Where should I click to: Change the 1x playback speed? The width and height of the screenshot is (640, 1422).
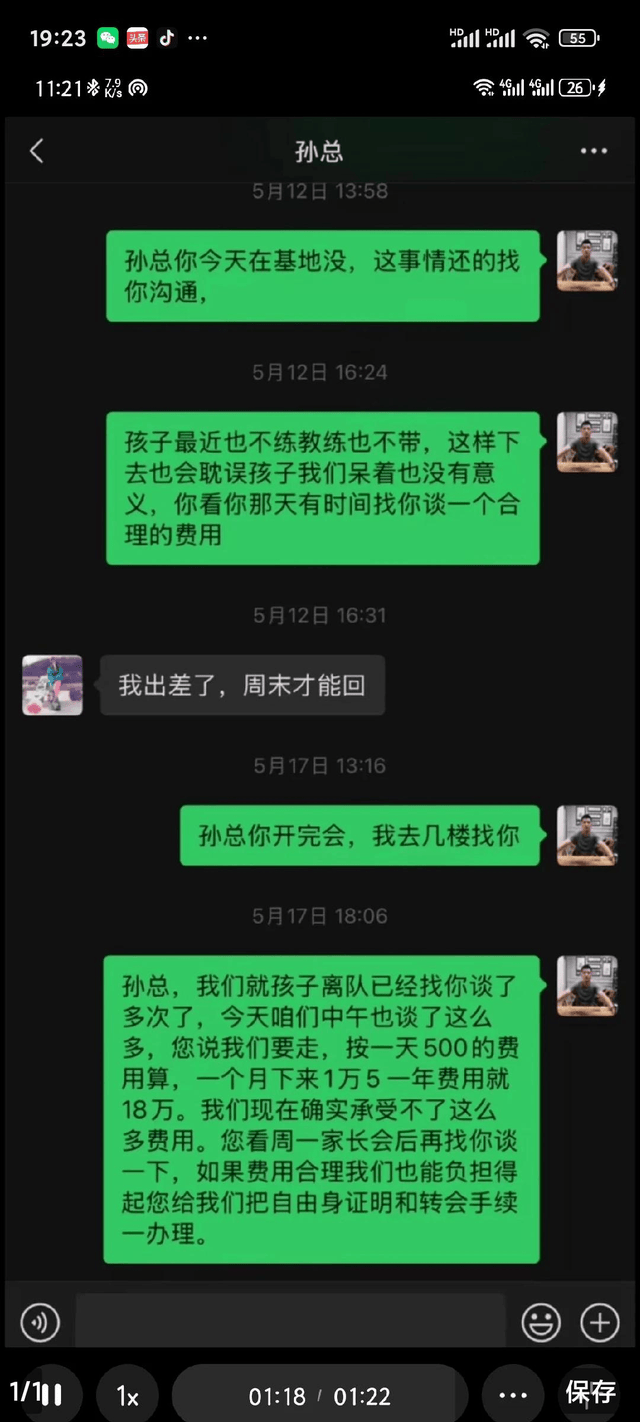coord(127,1396)
